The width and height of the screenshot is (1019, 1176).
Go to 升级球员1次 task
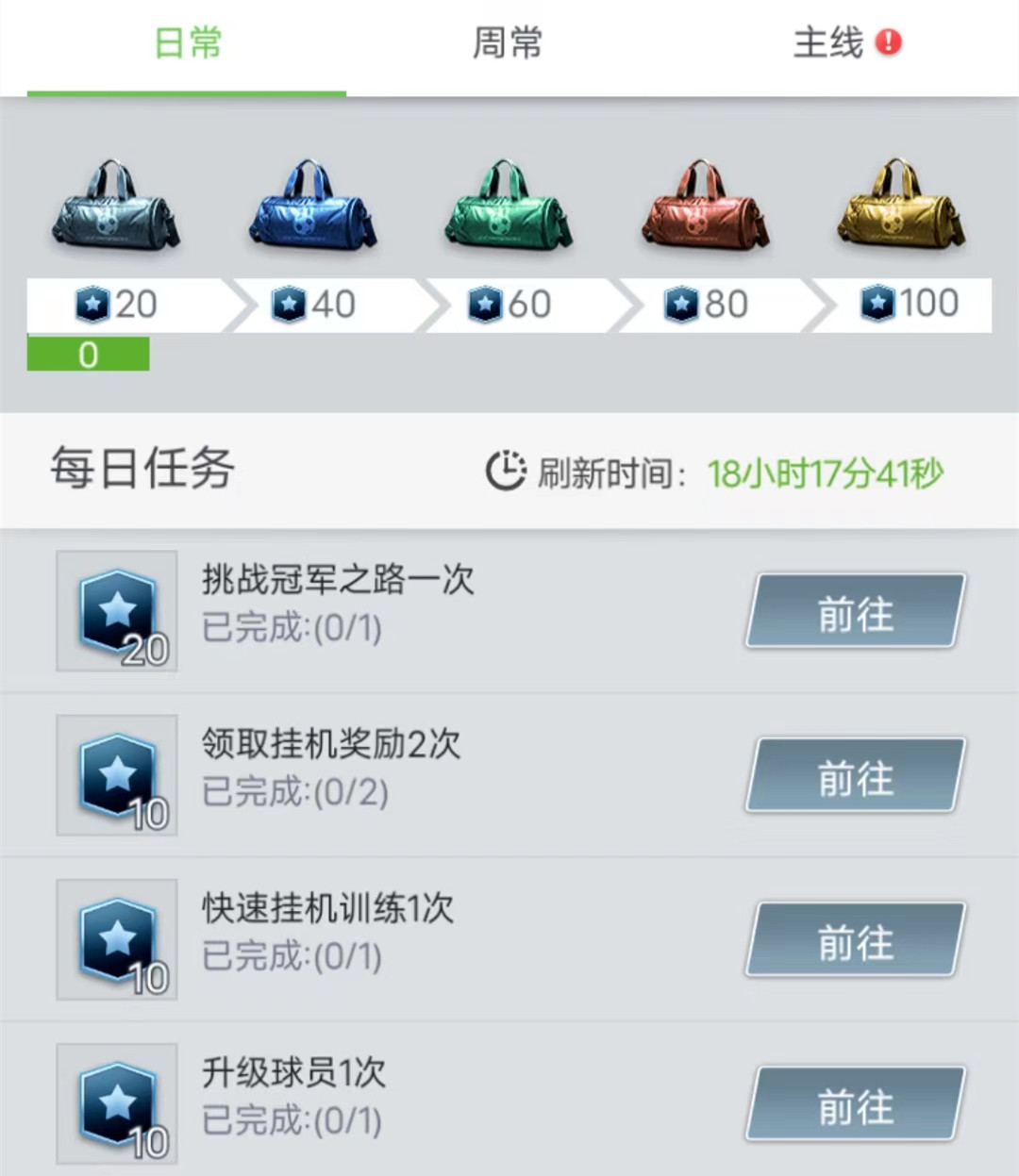point(856,1104)
